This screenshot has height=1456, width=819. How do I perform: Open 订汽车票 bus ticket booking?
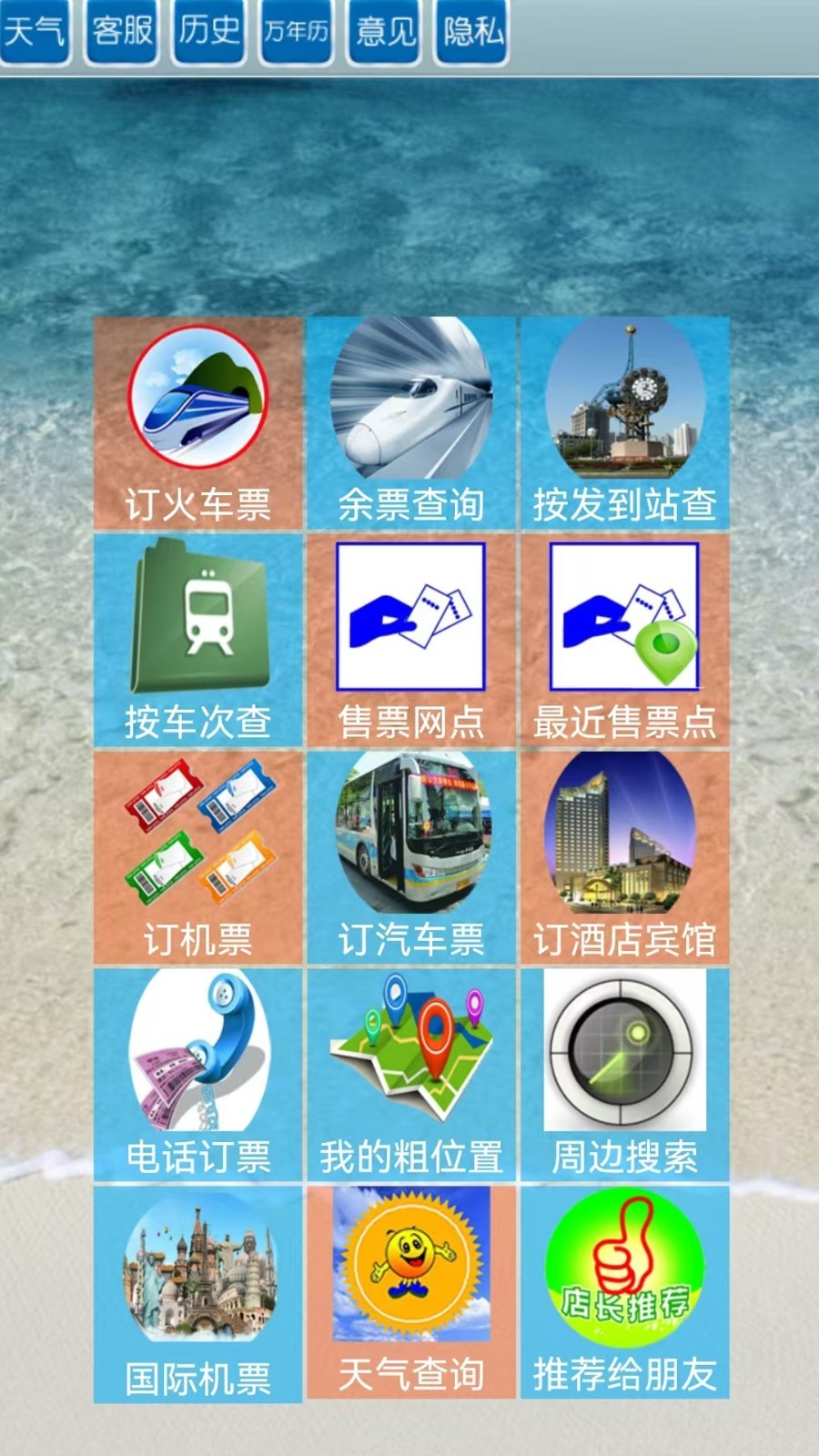[x=408, y=855]
